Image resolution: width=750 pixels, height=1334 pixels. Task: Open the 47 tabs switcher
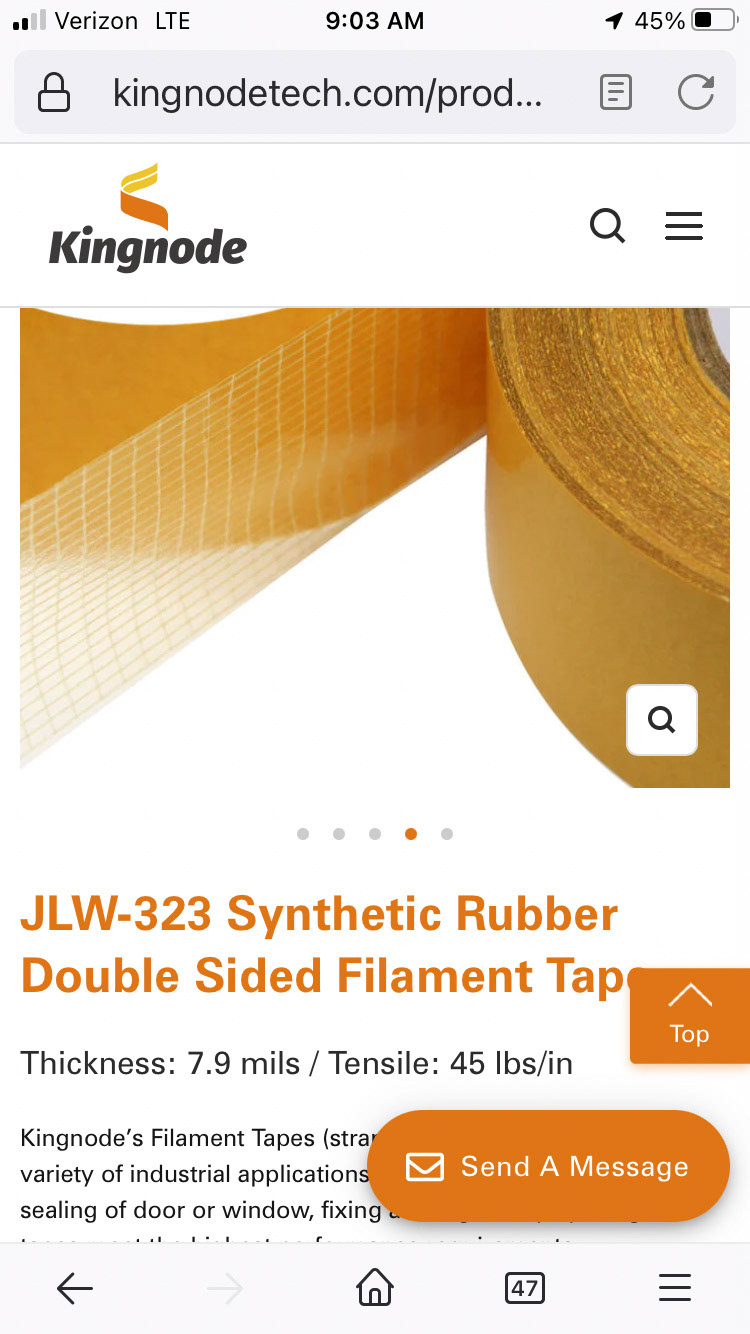[x=525, y=1289]
